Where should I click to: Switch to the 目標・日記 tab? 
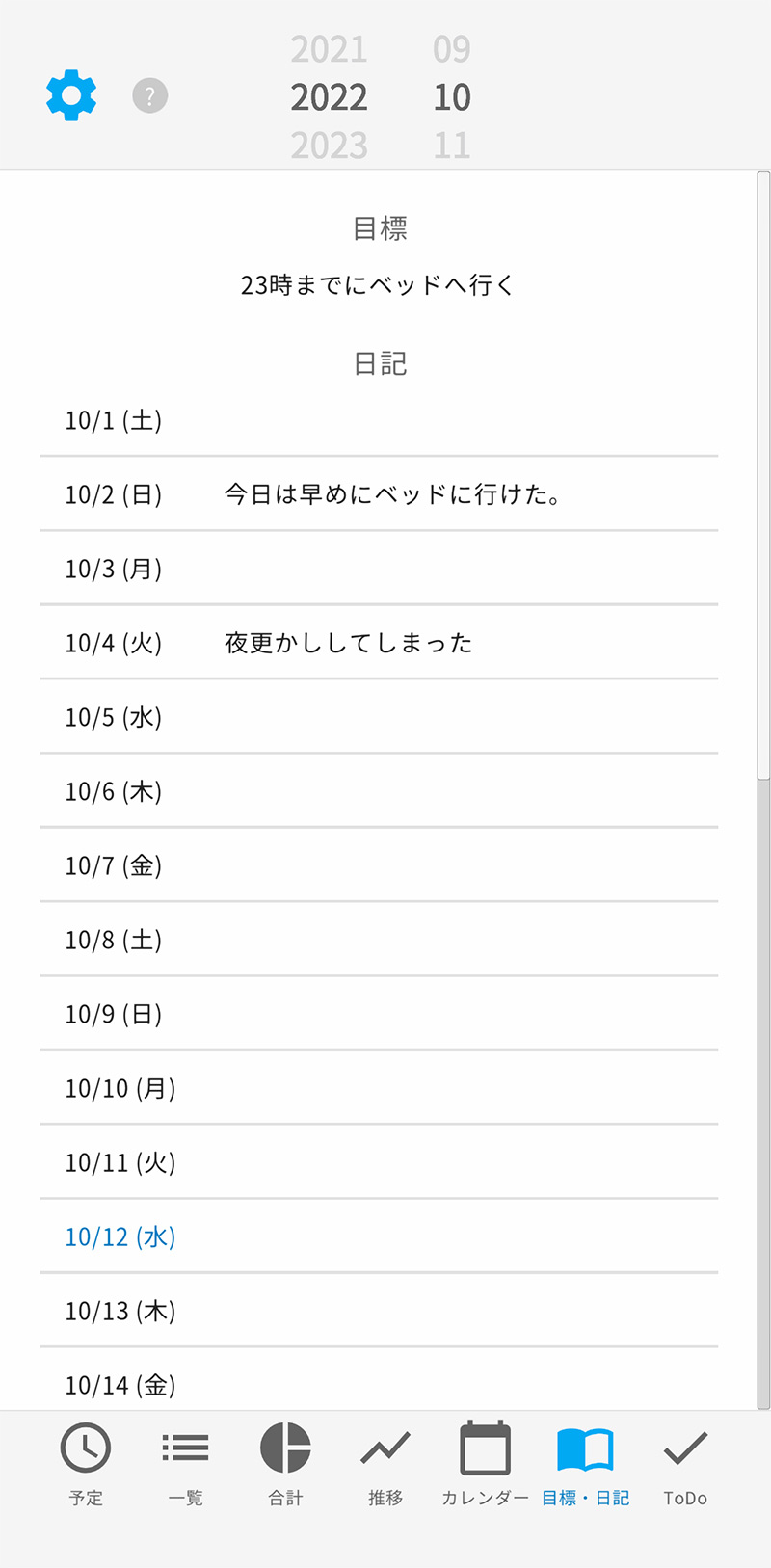point(585,1464)
